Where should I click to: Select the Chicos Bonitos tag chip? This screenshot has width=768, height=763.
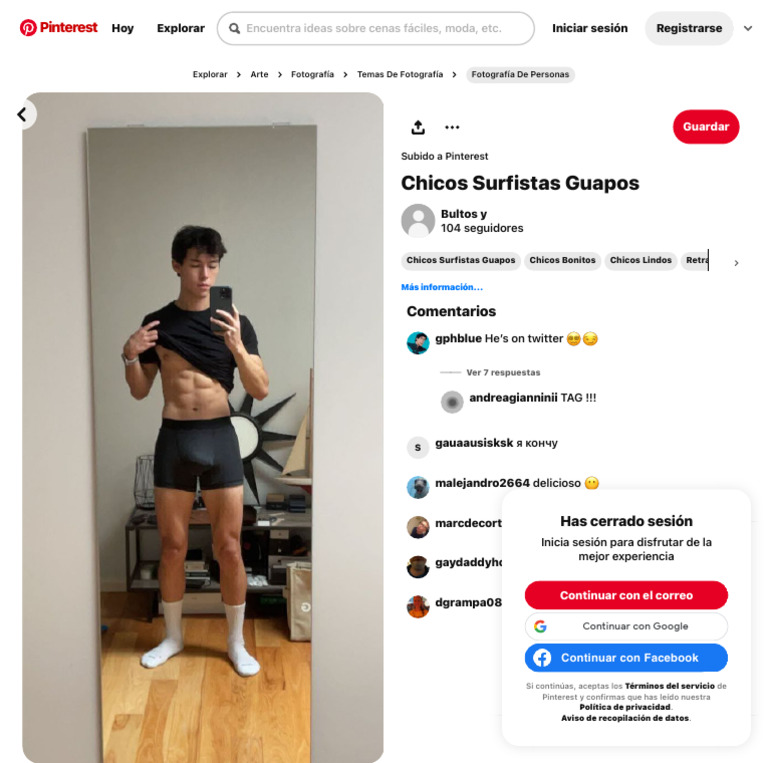[562, 260]
